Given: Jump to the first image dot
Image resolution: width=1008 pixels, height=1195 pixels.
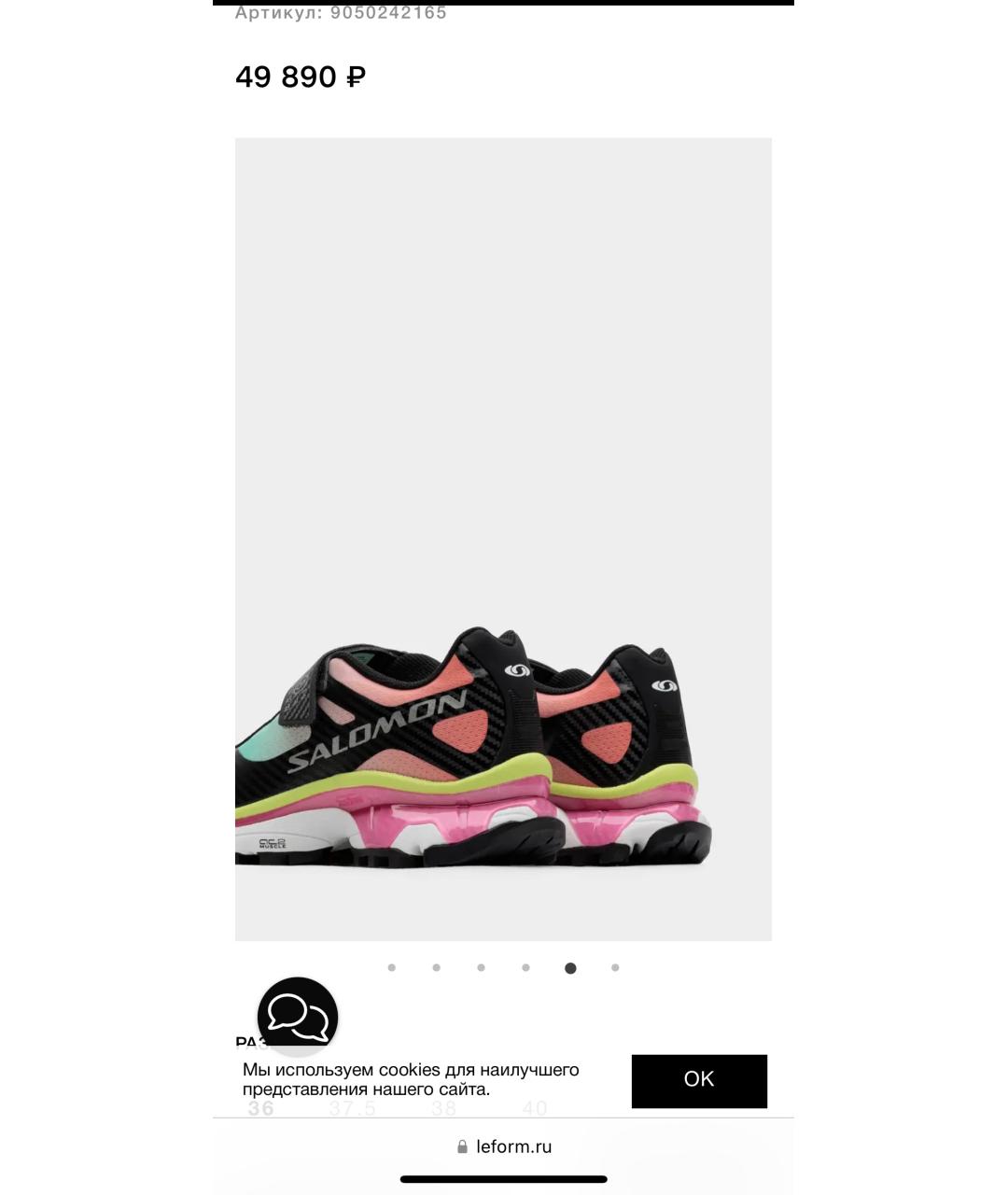Looking at the screenshot, I should (x=392, y=968).
